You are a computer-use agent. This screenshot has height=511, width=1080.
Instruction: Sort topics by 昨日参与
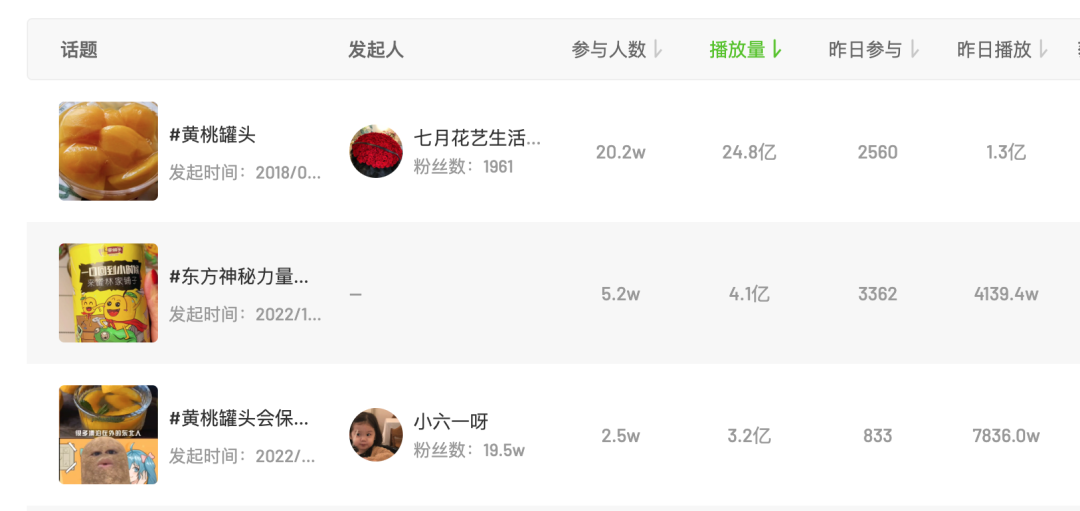pyautogui.click(x=874, y=50)
